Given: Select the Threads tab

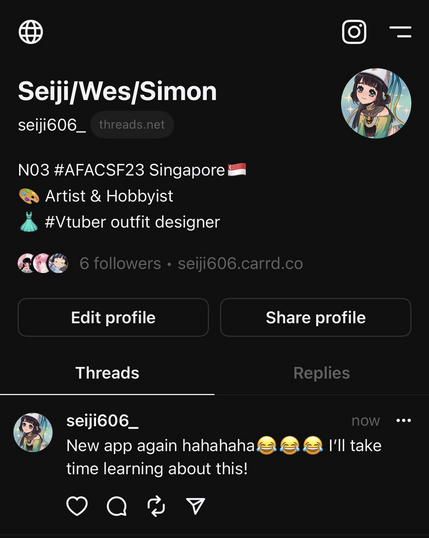Looking at the screenshot, I should [x=107, y=373].
